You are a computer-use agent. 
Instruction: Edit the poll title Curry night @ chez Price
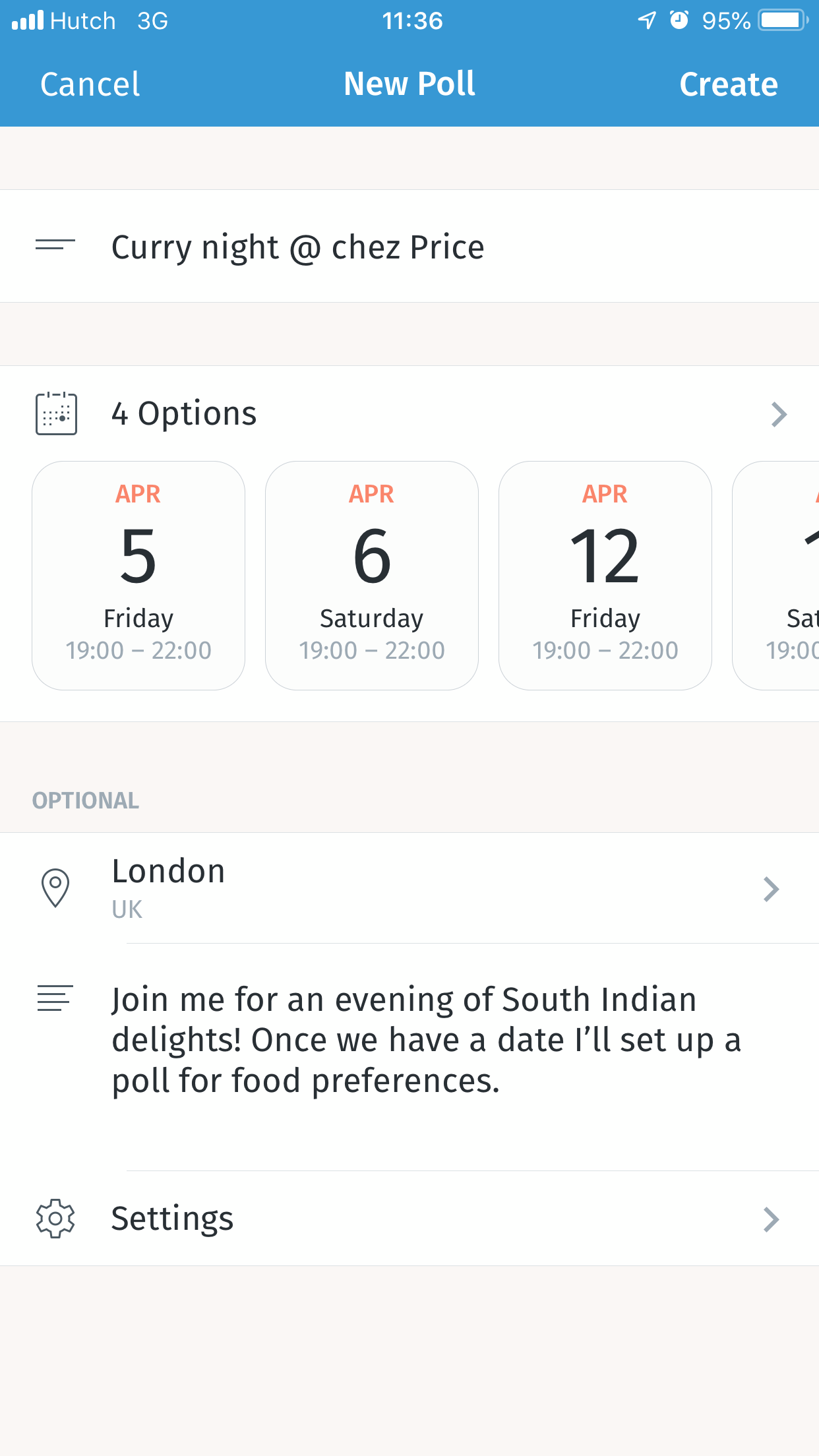click(409, 246)
